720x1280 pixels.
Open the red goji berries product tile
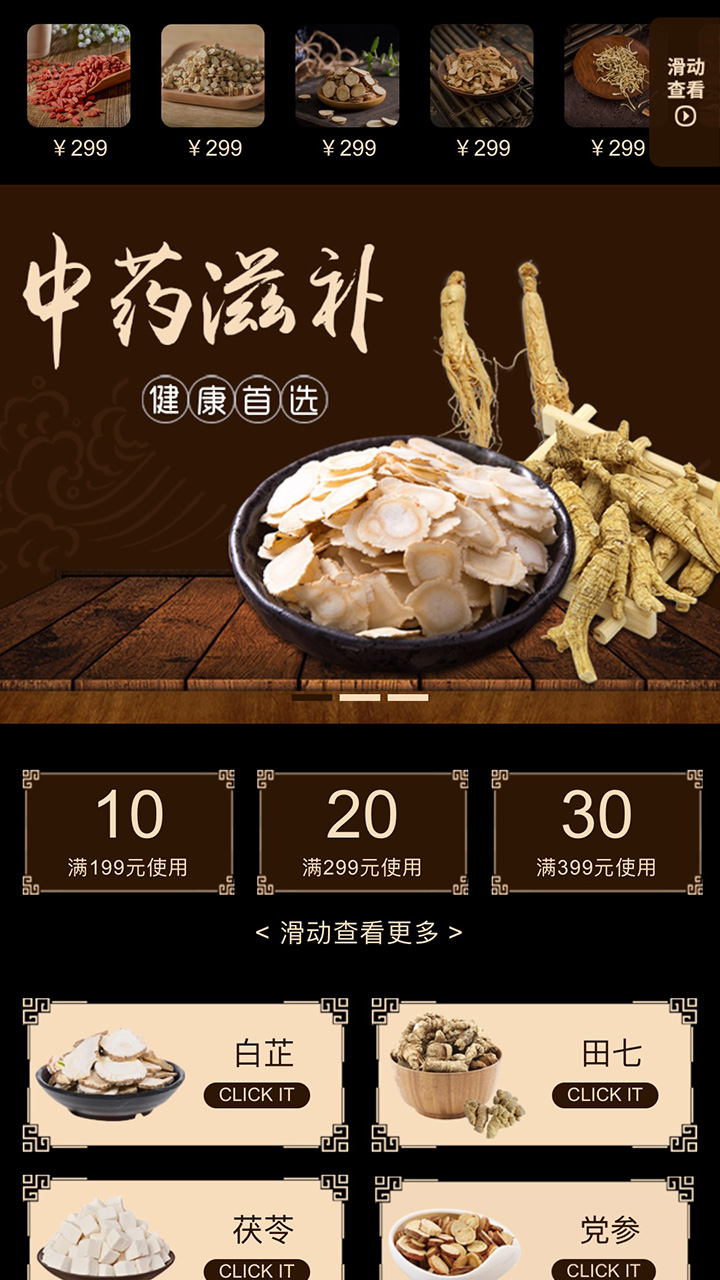[78, 78]
